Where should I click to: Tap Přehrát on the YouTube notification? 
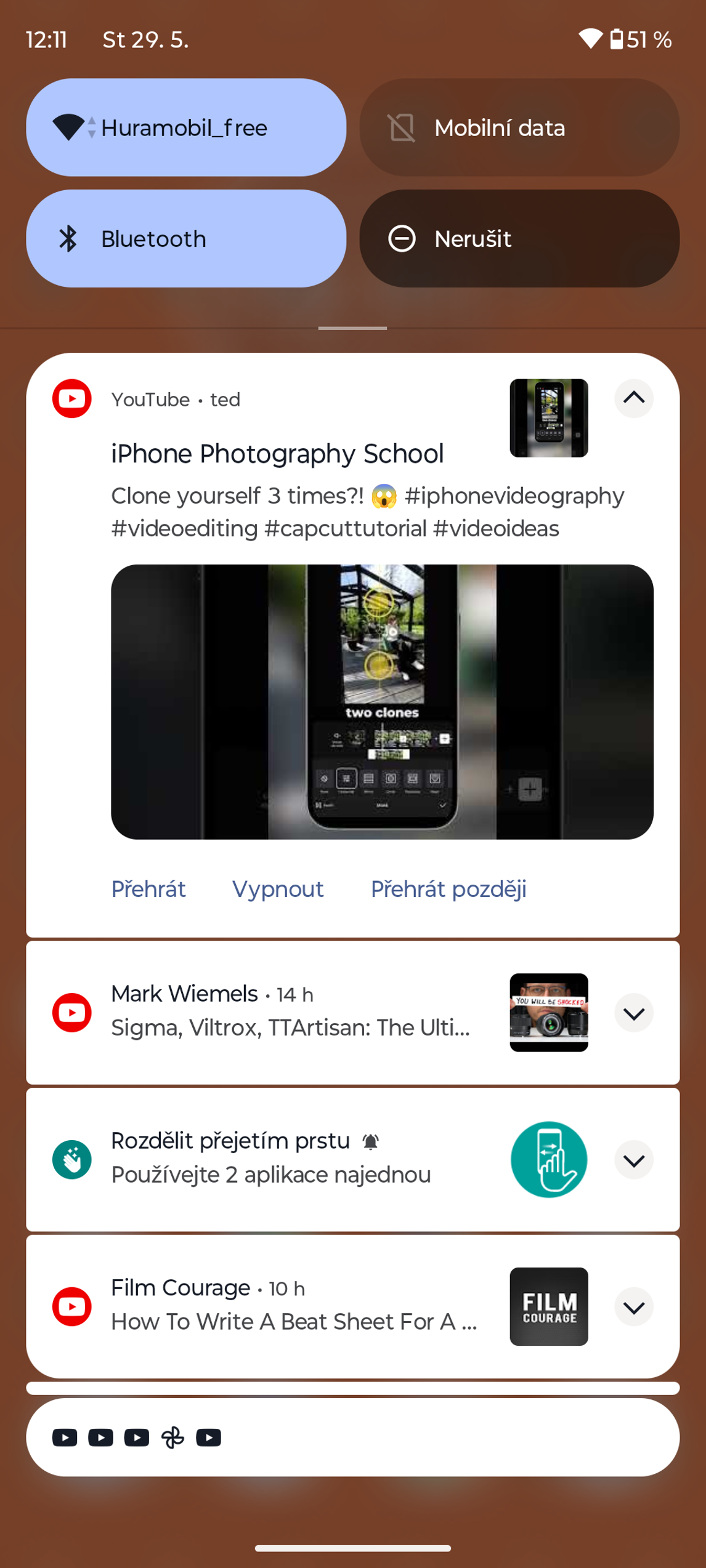[x=148, y=889]
